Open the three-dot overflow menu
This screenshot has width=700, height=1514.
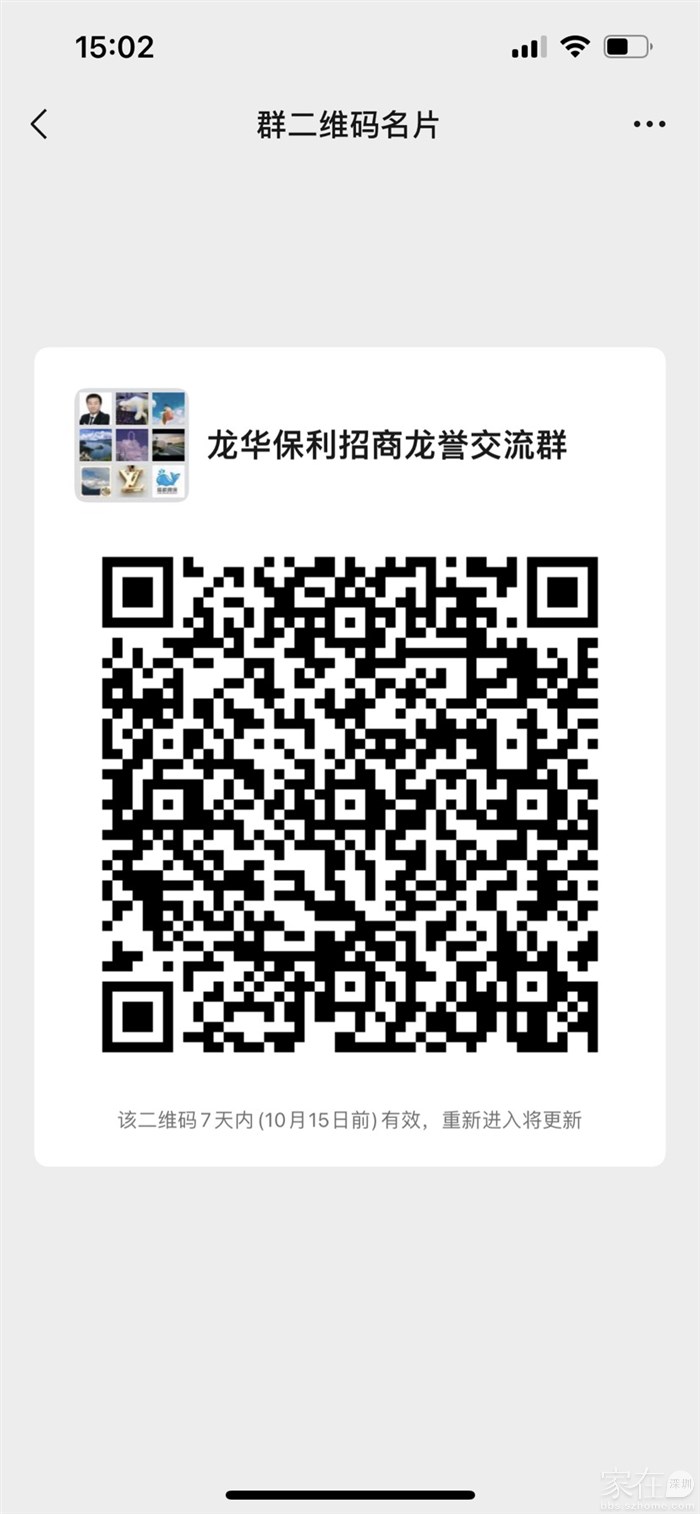[649, 125]
